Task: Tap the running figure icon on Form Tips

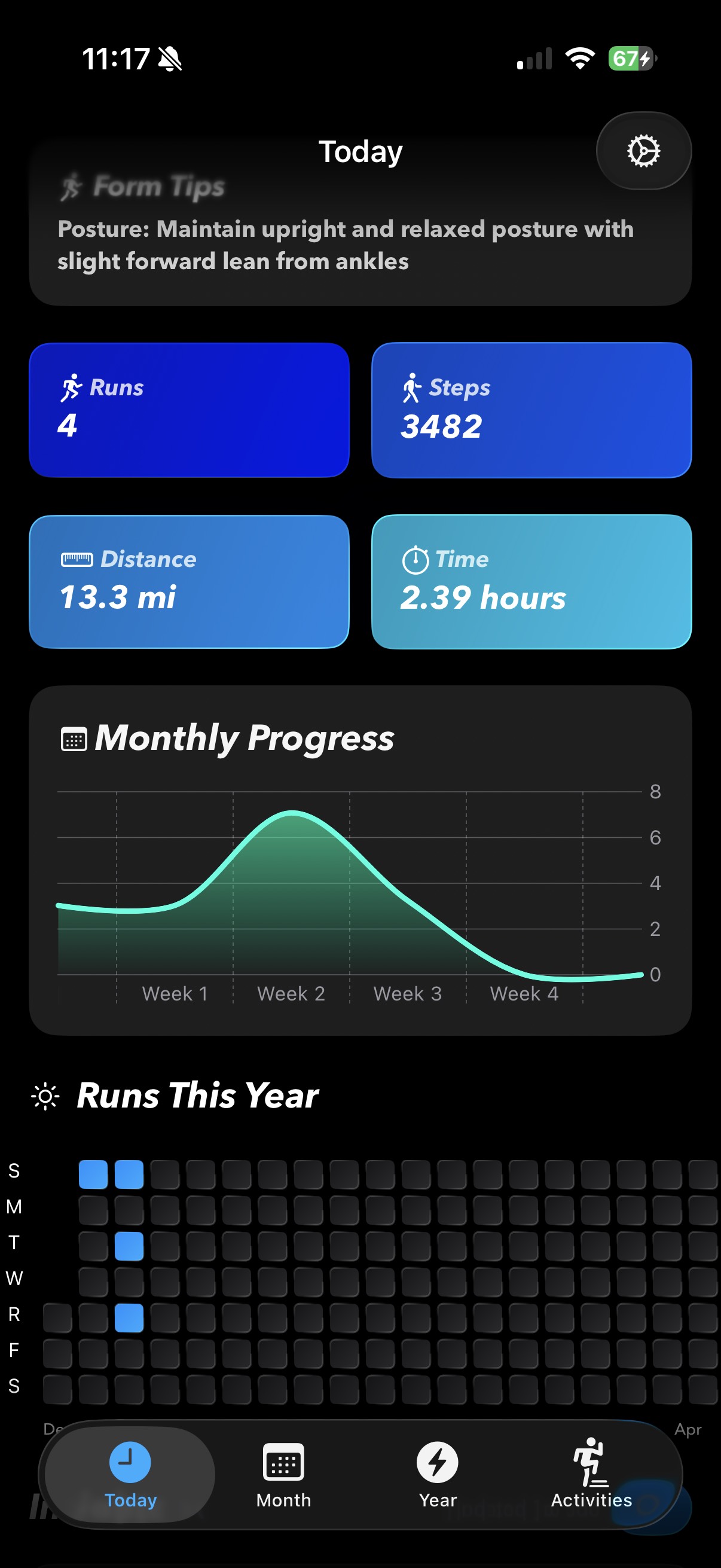Action: click(x=72, y=185)
